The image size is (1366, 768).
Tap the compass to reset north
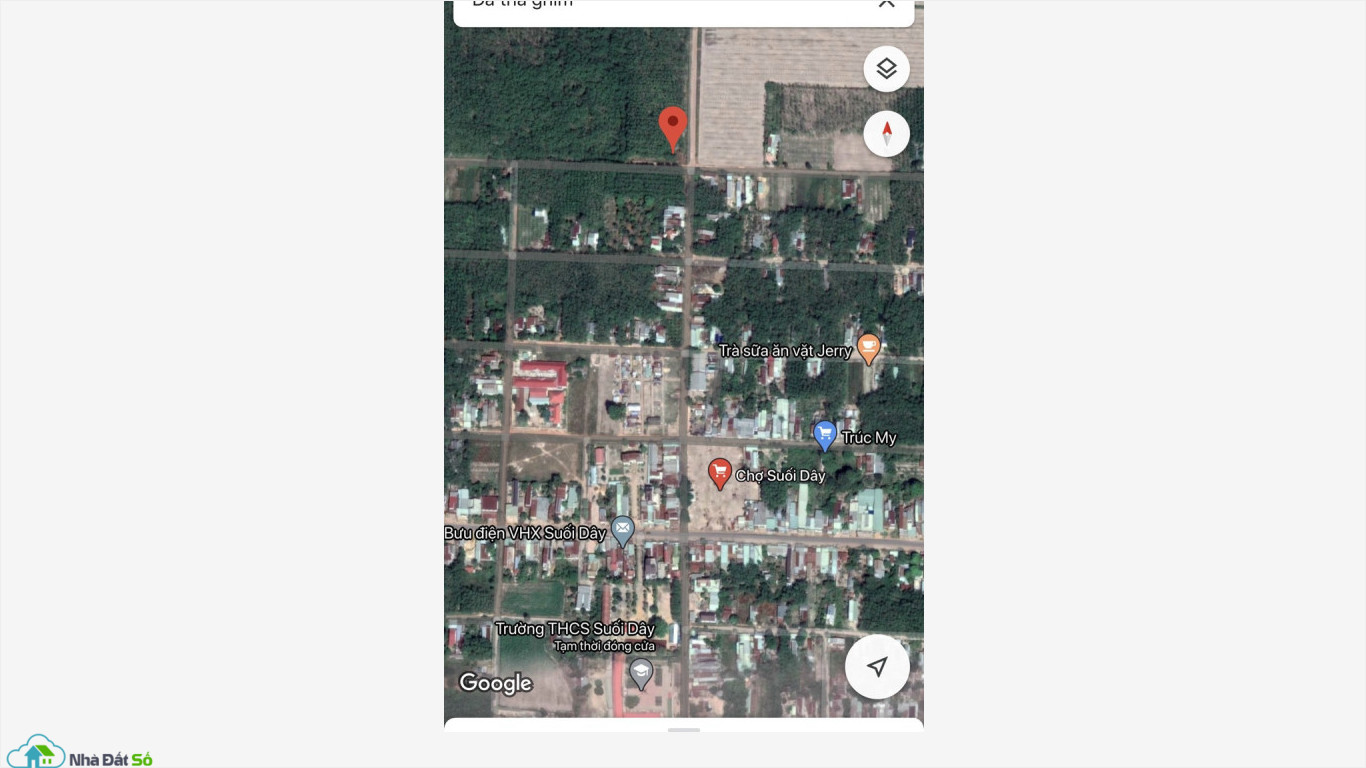(x=886, y=134)
